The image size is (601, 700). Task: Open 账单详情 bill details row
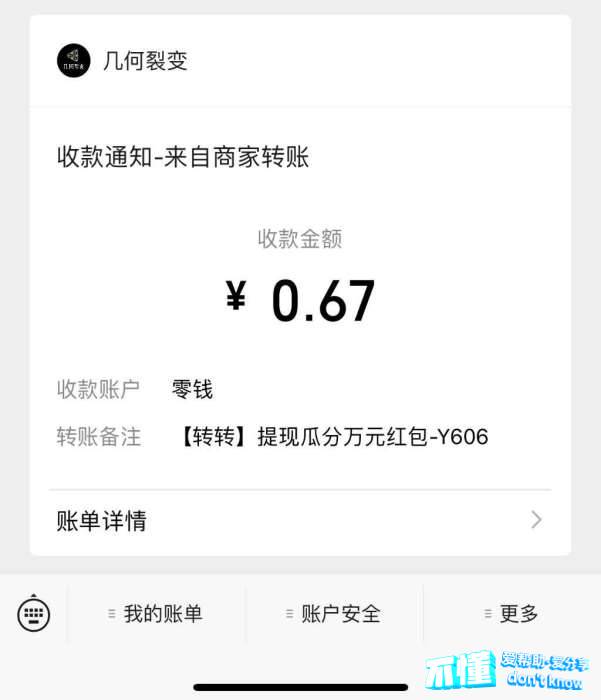tap(300, 520)
